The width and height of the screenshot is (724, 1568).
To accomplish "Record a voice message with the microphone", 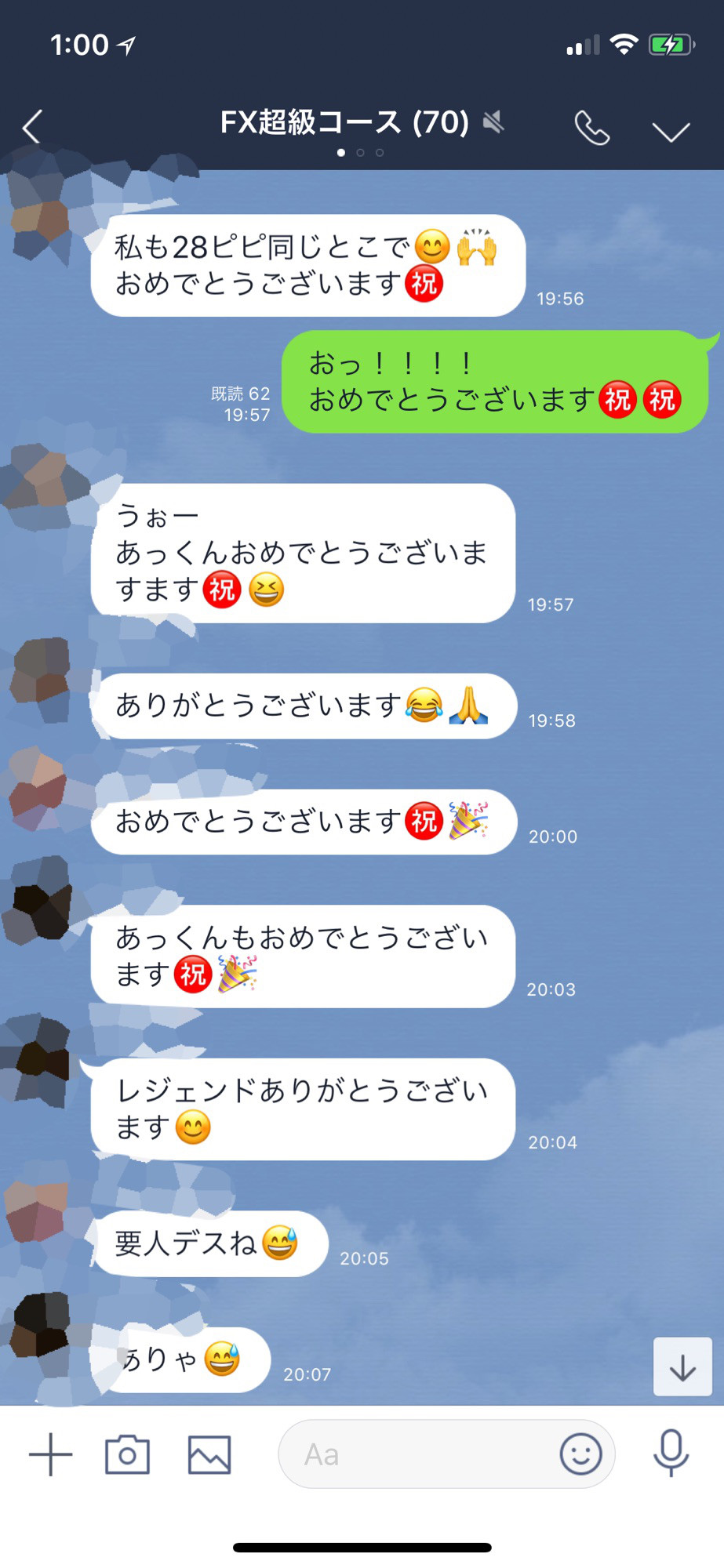I will tap(671, 1453).
